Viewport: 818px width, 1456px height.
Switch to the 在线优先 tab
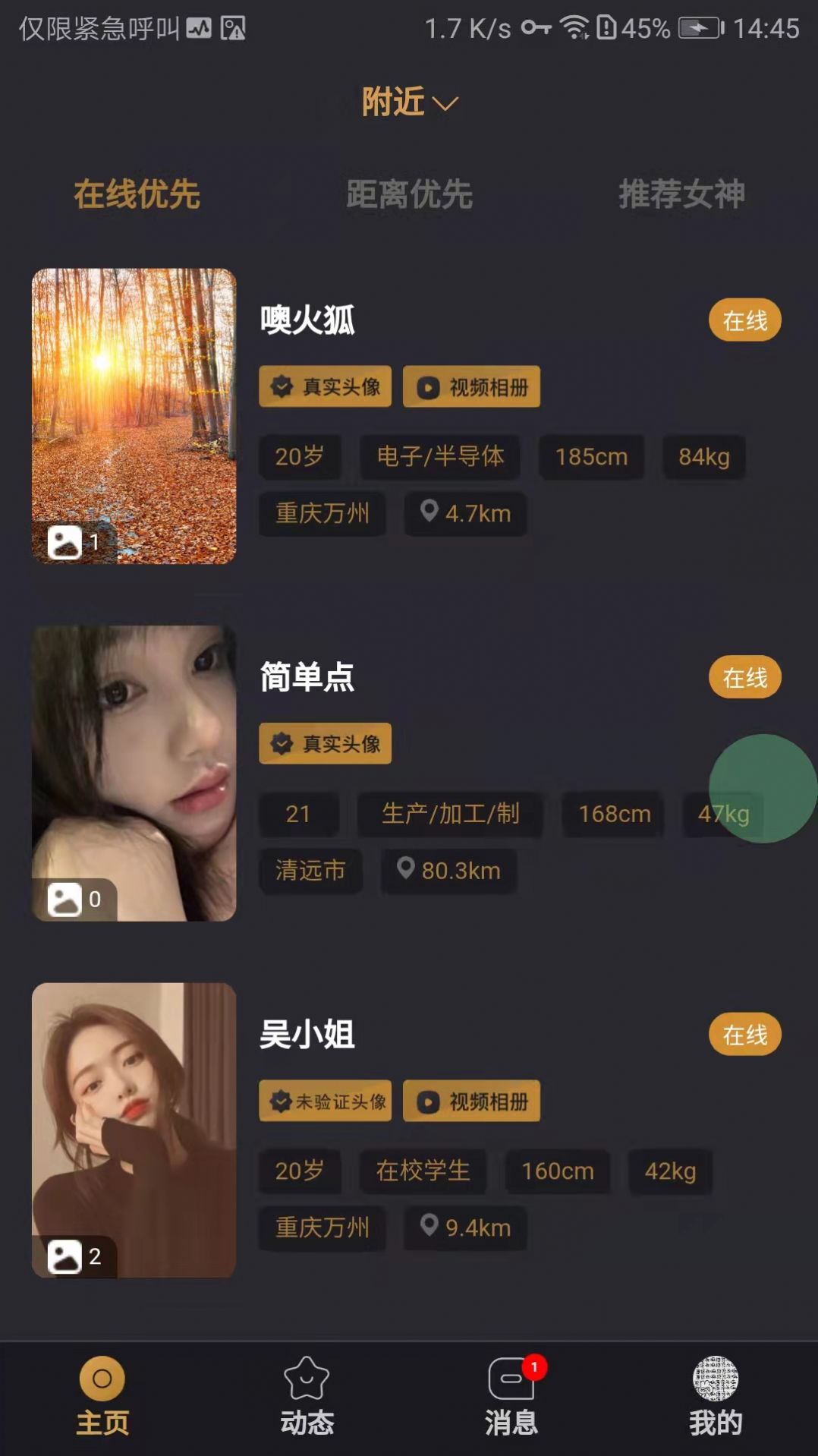coord(137,194)
